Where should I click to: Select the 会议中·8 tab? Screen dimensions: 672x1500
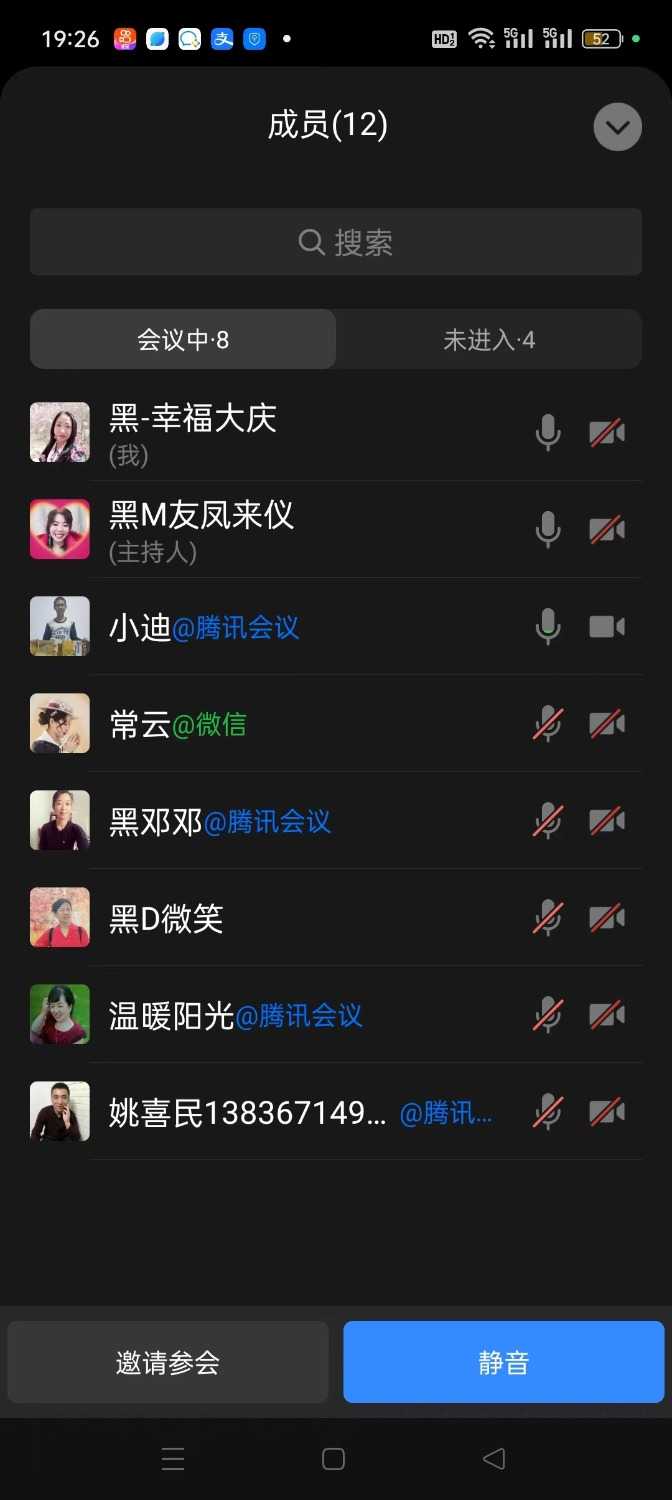183,340
